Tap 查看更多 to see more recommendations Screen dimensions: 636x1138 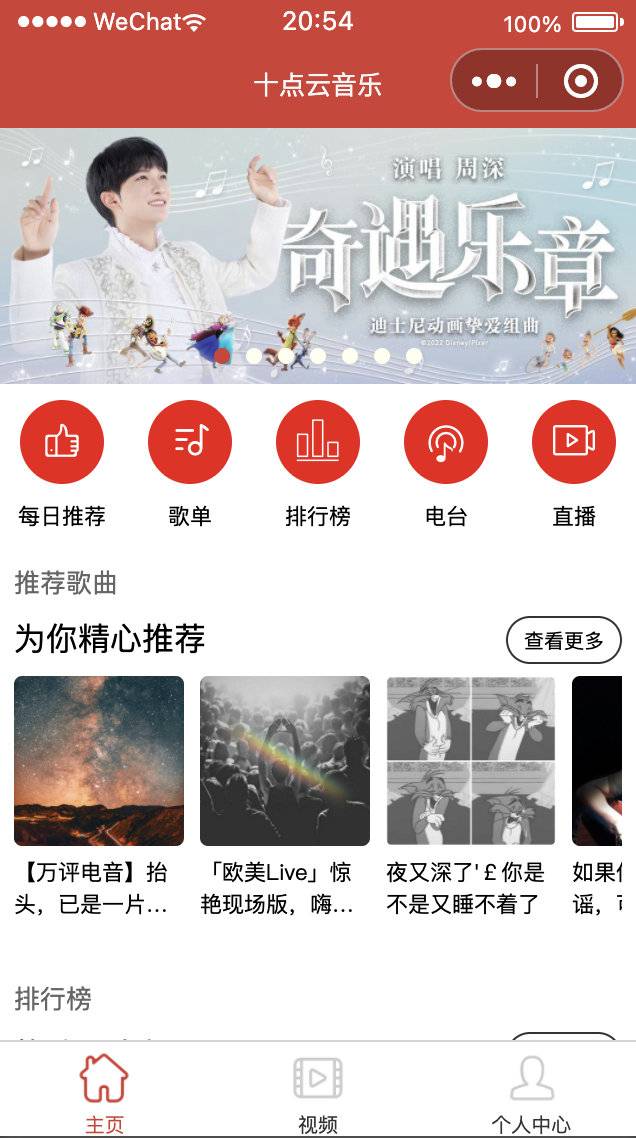(x=563, y=640)
